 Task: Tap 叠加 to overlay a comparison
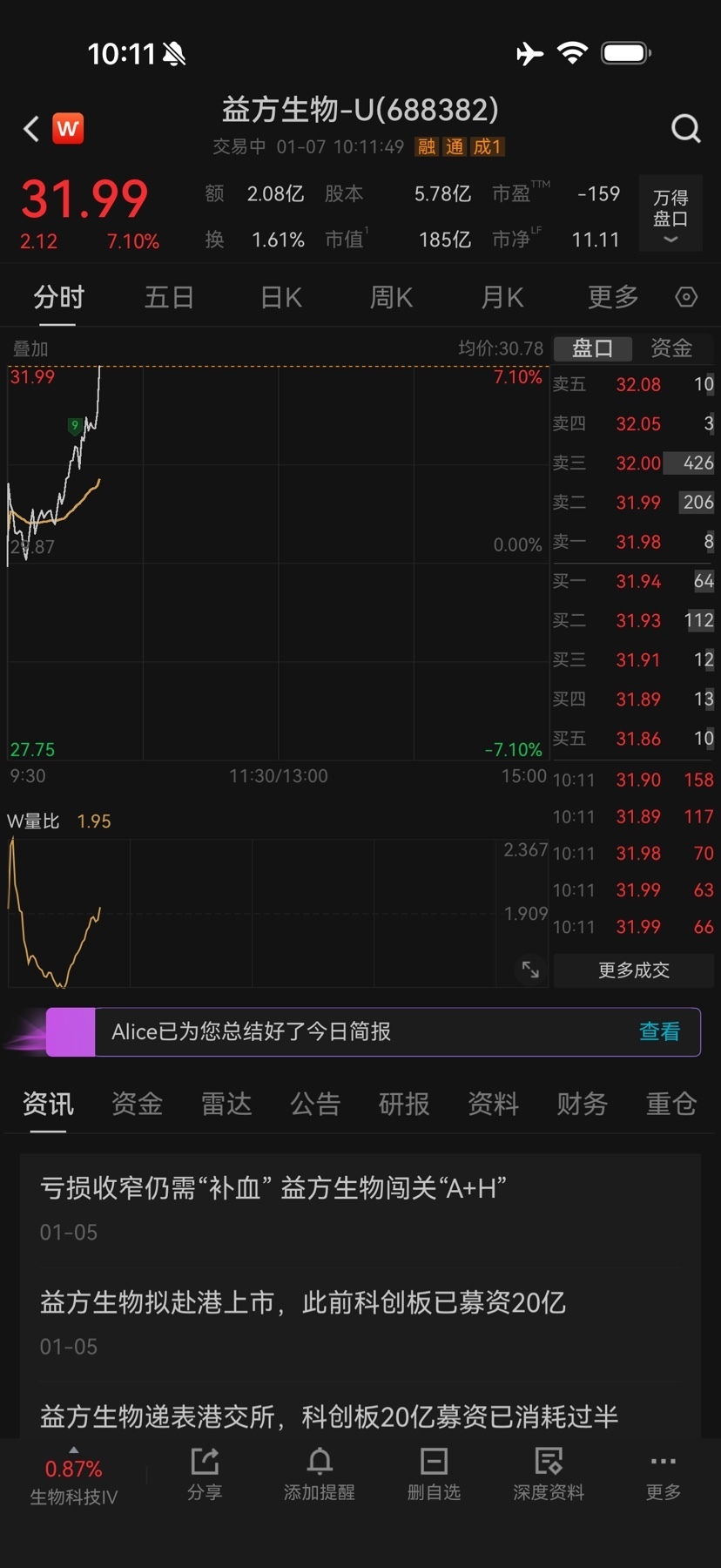tap(30, 349)
